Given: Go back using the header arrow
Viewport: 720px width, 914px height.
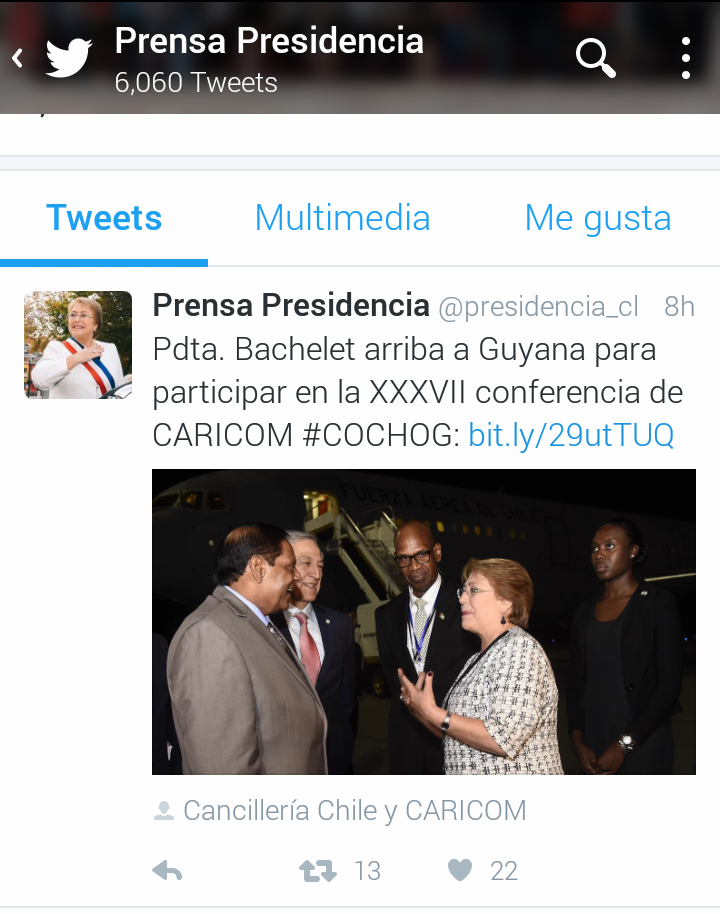Looking at the screenshot, I should [18, 58].
